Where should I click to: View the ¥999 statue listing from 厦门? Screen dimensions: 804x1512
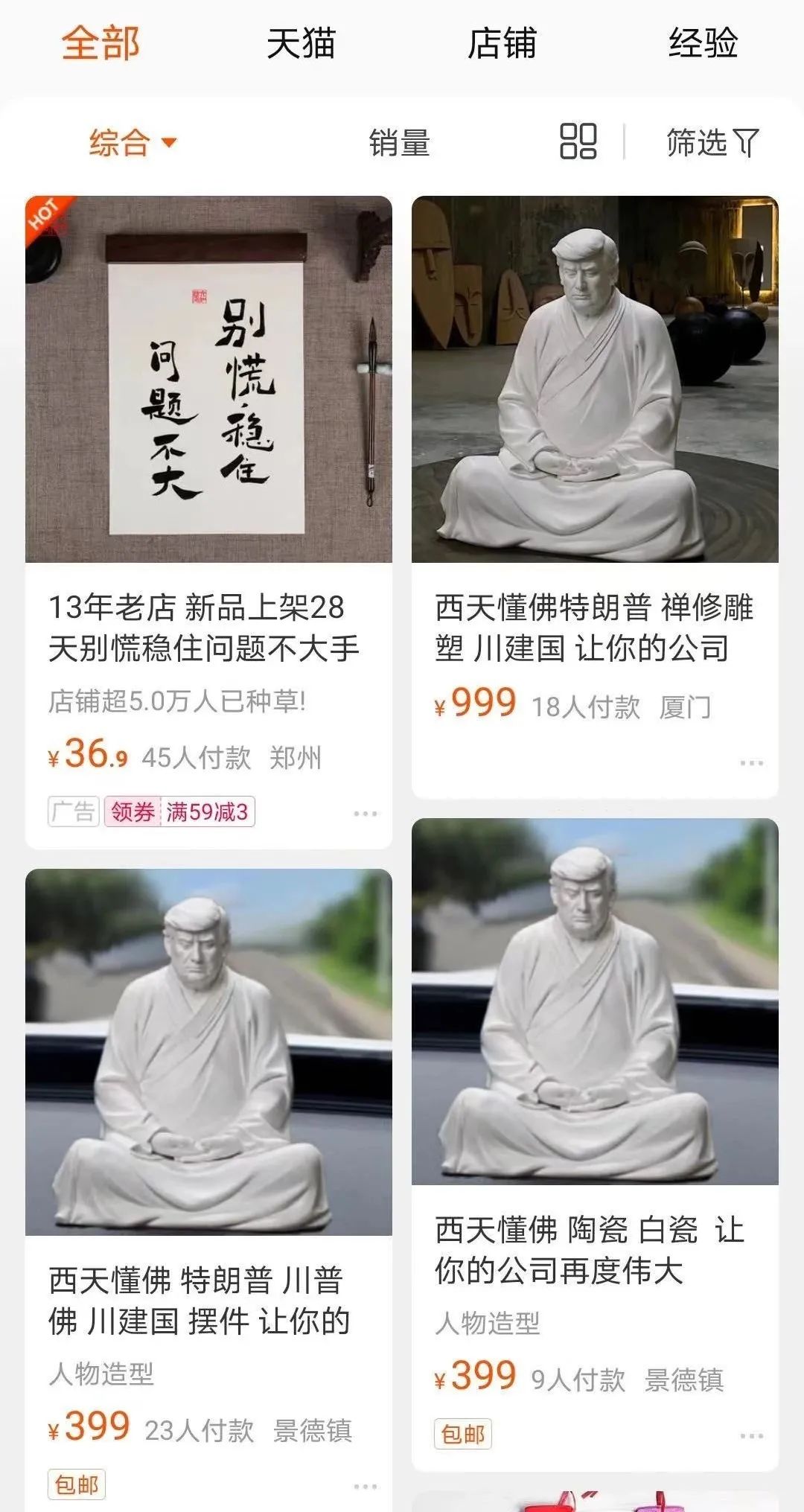pyautogui.click(x=595, y=379)
